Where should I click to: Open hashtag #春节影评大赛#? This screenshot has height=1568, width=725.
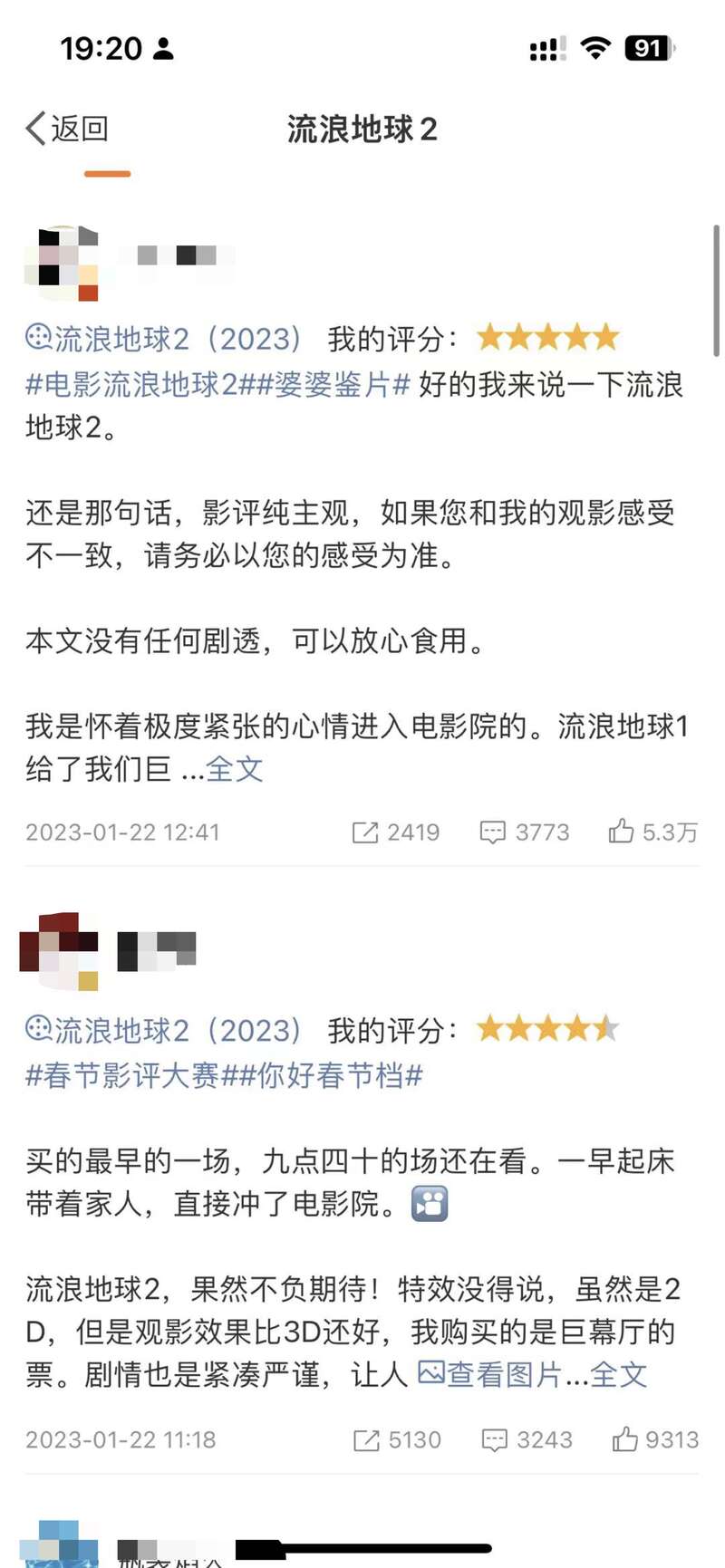pyautogui.click(x=131, y=1075)
